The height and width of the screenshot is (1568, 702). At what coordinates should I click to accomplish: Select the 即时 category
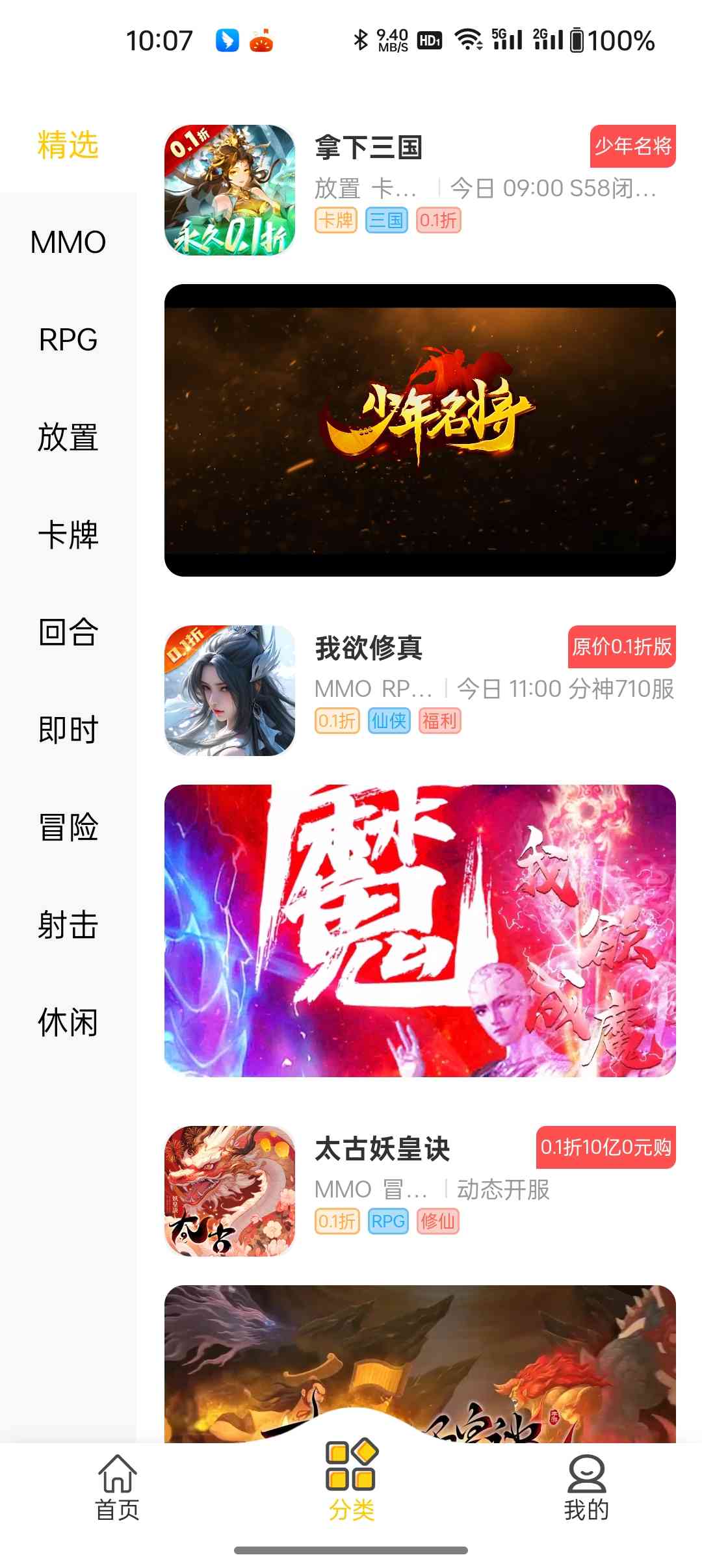pyautogui.click(x=68, y=729)
